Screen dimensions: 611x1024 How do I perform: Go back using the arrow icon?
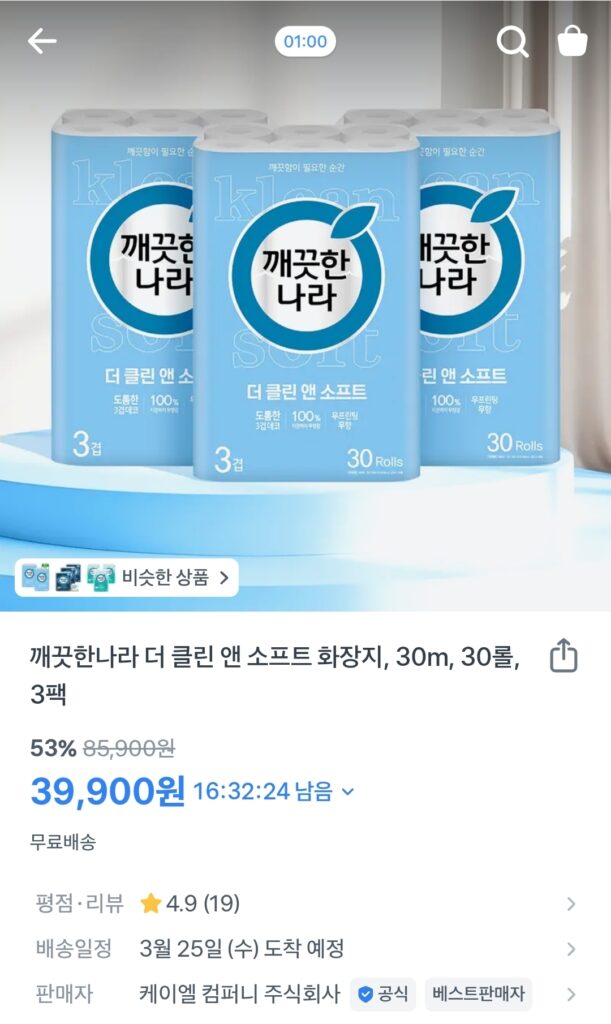42,41
